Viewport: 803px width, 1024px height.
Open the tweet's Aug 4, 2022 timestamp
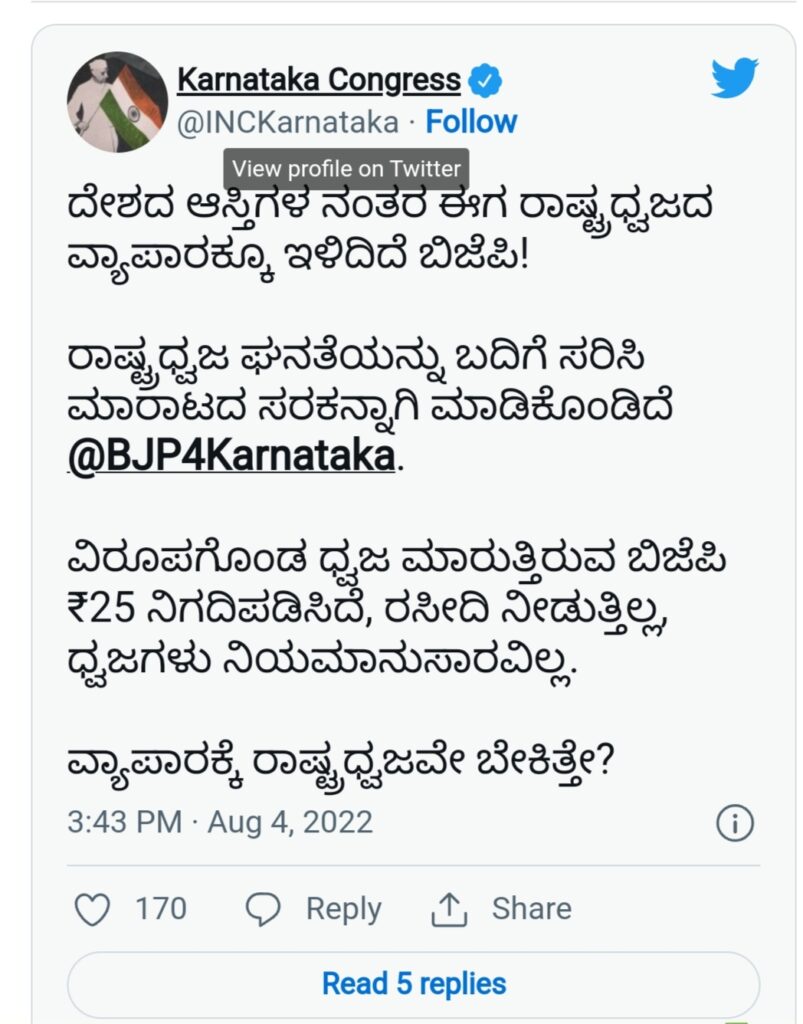point(219,822)
